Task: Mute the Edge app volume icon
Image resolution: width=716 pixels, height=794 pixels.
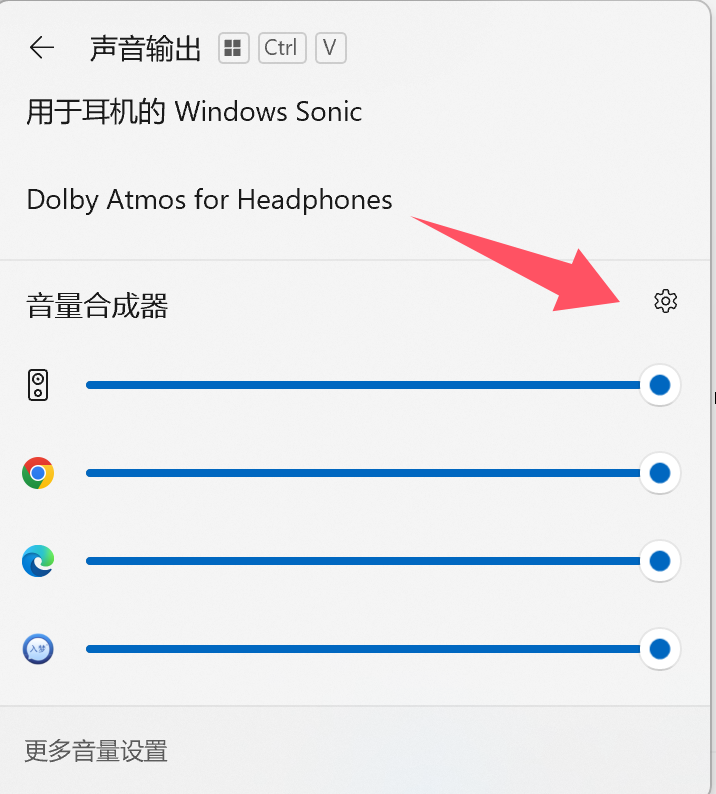Action: pos(38,561)
